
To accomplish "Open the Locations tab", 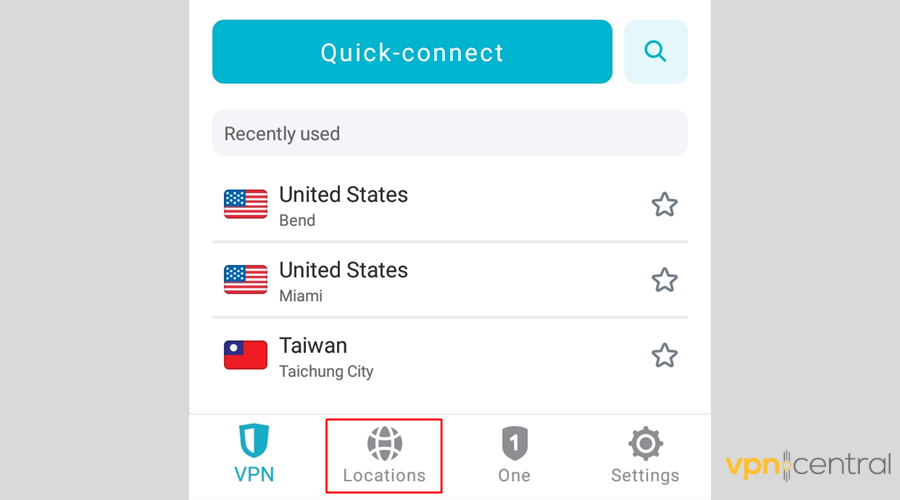I will (x=384, y=455).
